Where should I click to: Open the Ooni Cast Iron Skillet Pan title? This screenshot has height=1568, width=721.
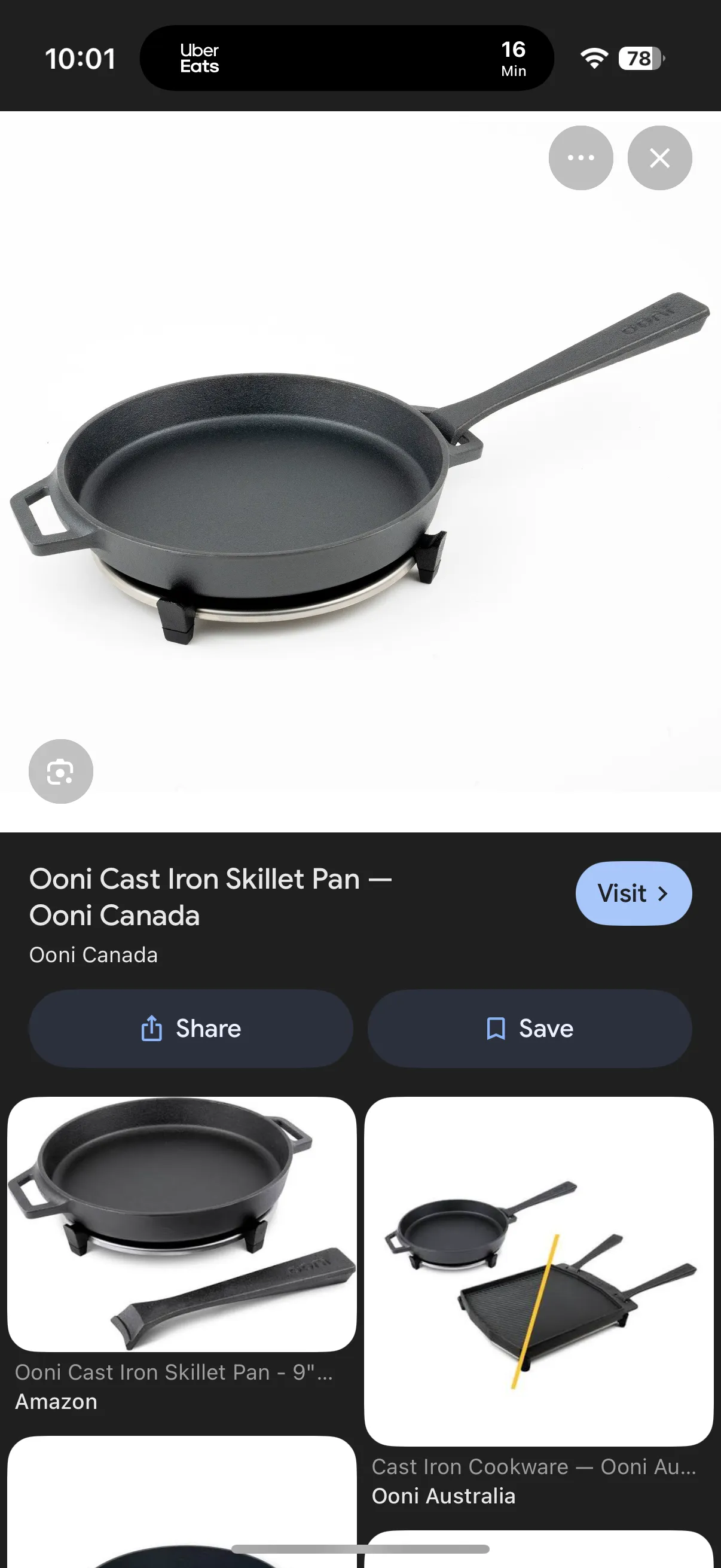[210, 896]
